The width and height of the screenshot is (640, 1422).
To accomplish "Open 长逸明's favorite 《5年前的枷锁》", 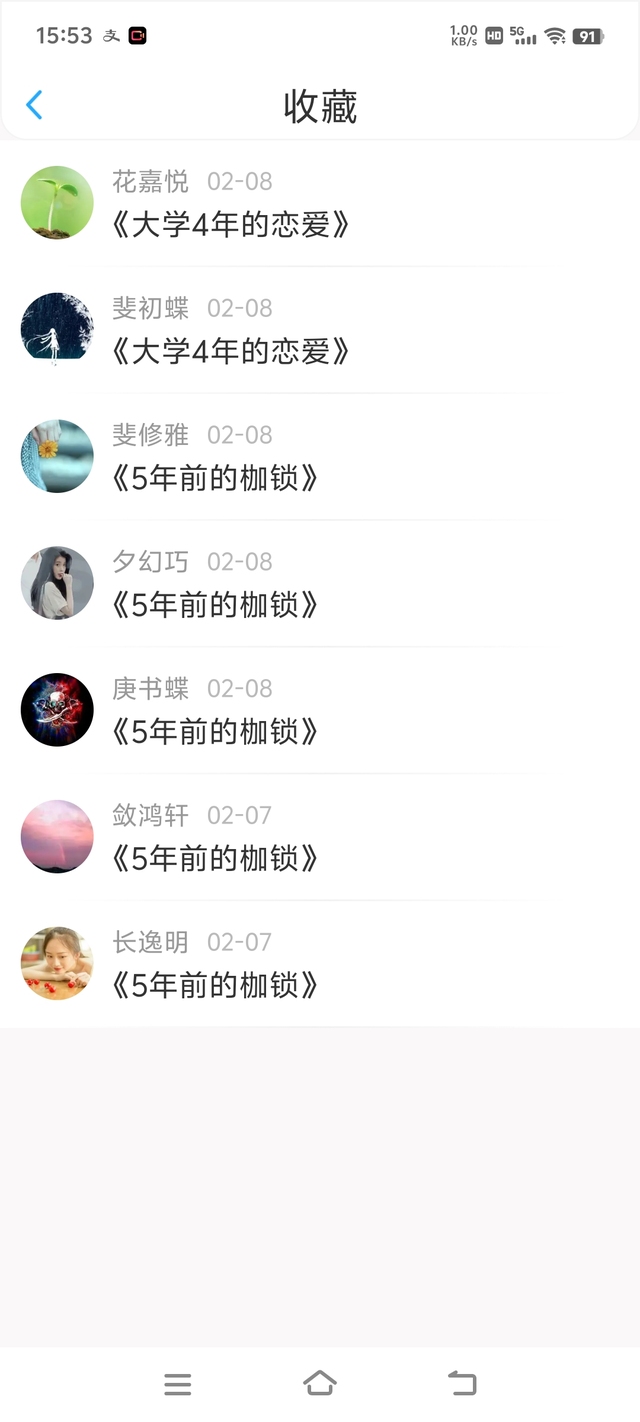I will point(215,985).
